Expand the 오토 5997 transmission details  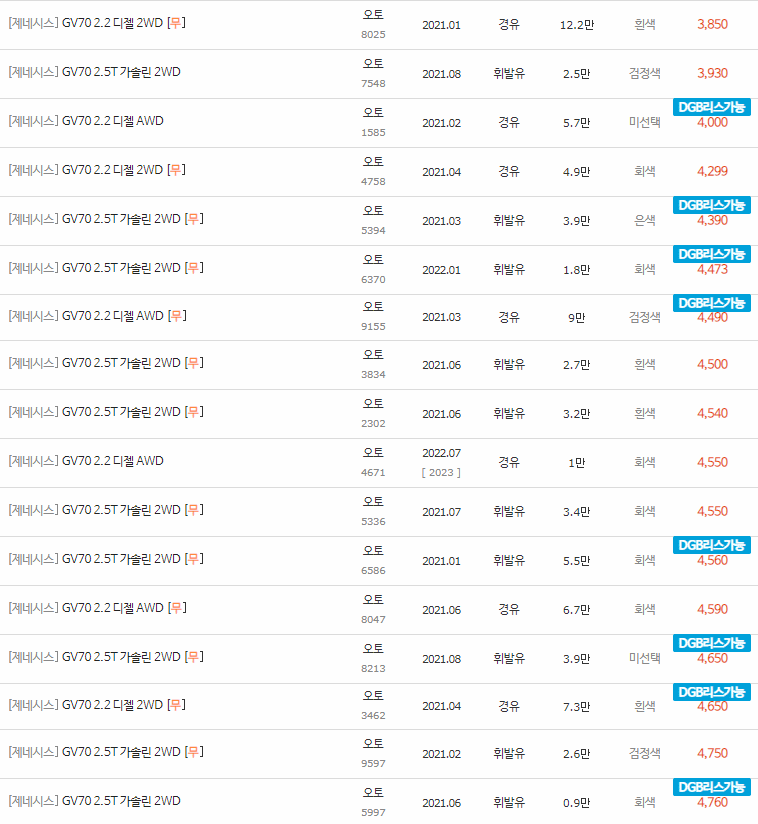pos(373,794)
